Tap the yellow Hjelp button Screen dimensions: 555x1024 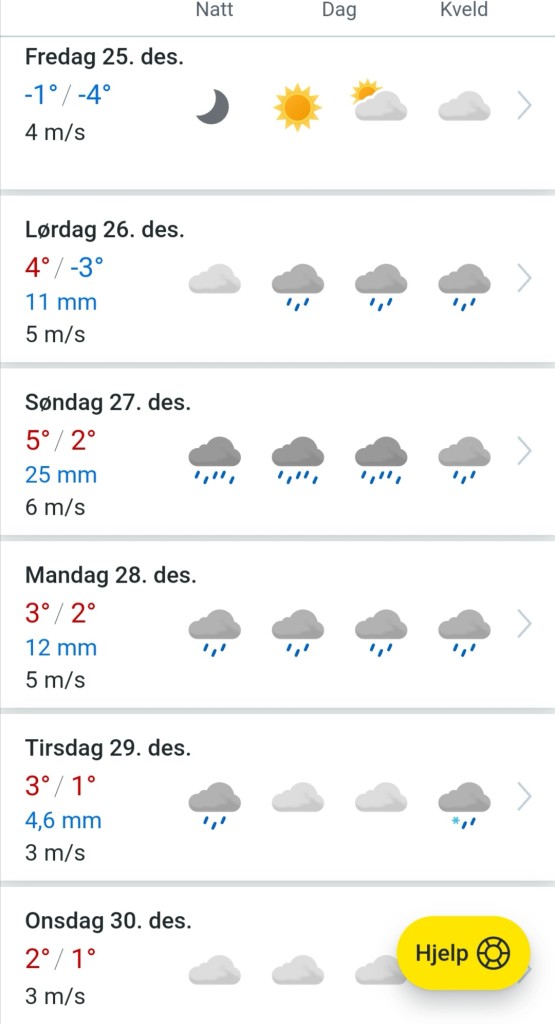[463, 953]
